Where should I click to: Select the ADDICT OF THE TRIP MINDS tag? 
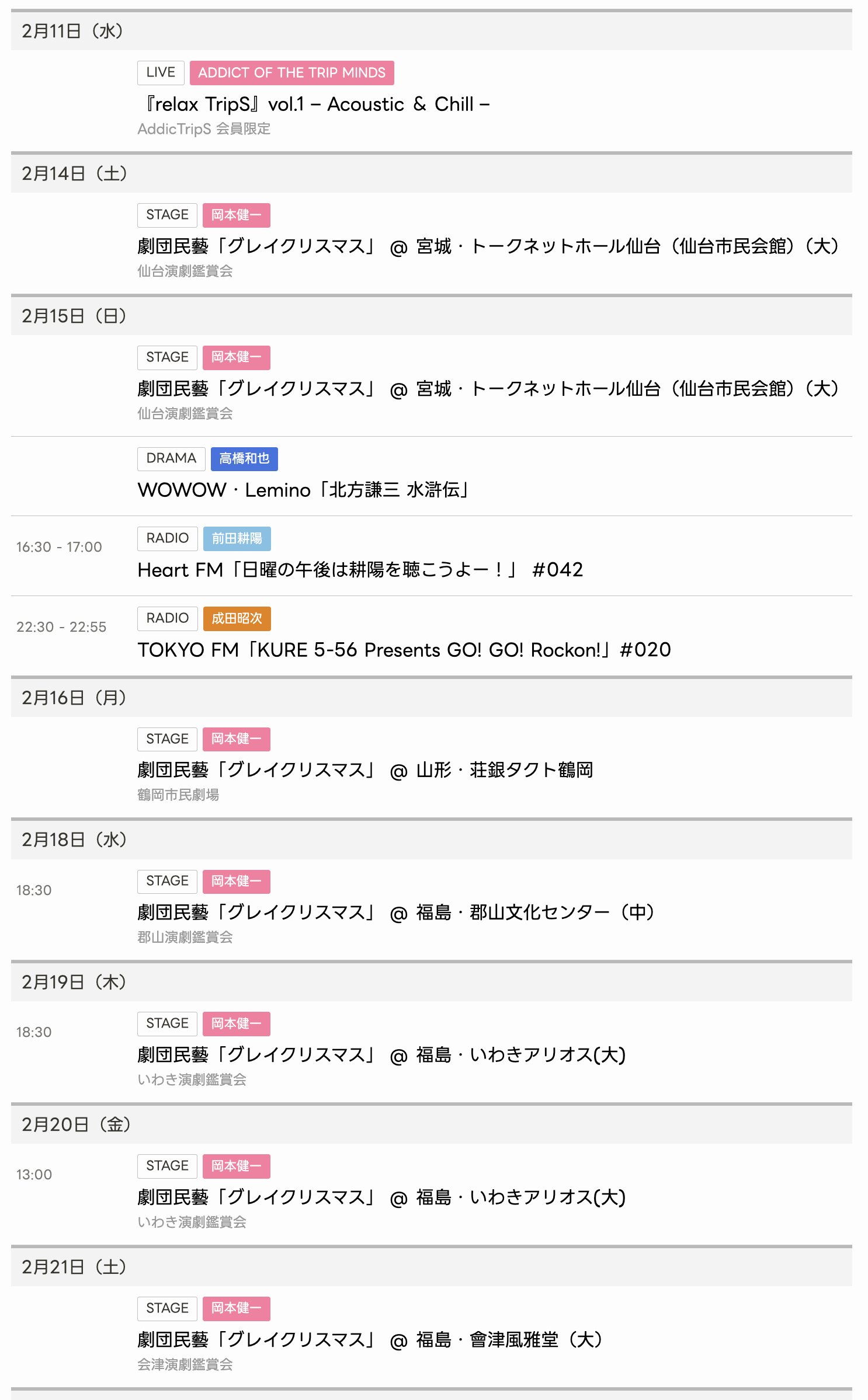[291, 73]
